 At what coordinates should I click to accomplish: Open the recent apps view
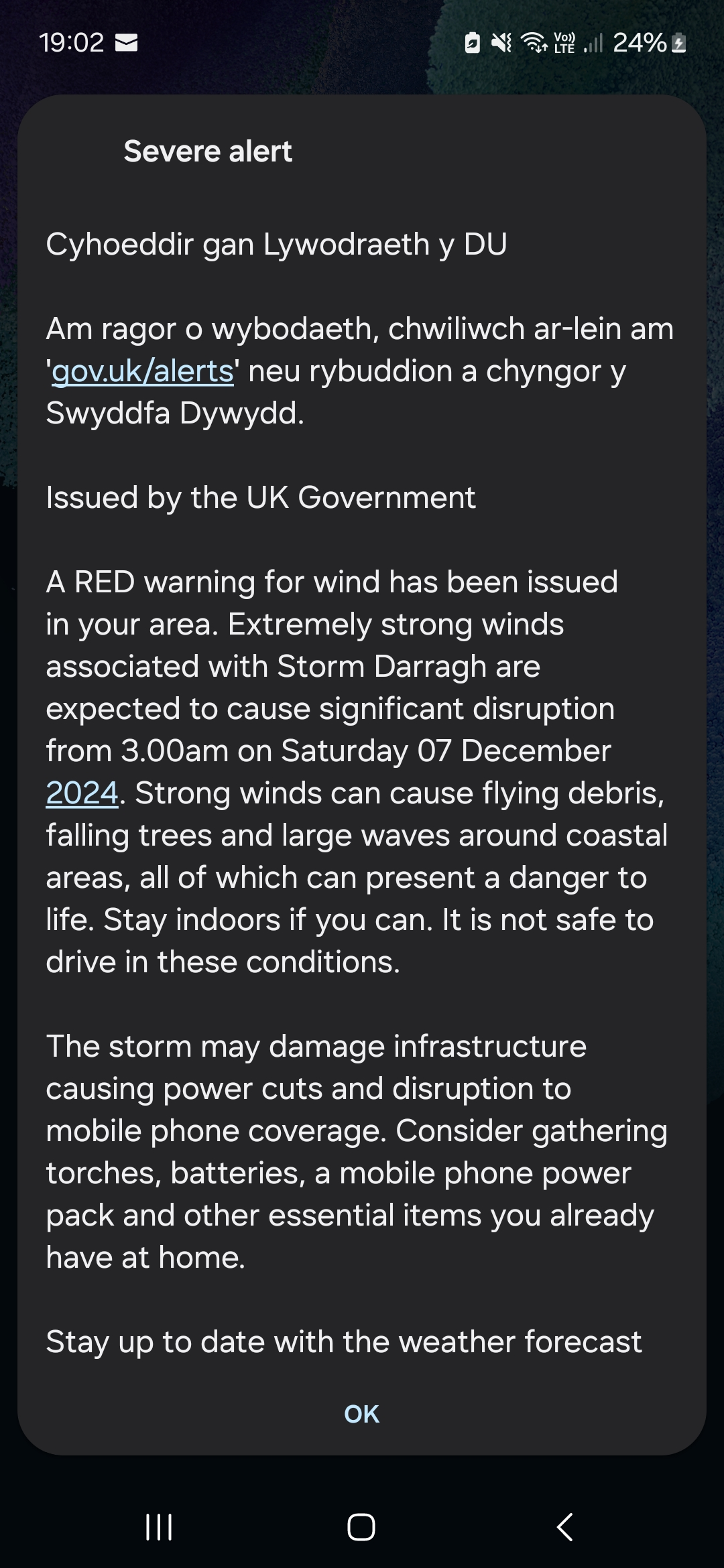[x=159, y=1527]
